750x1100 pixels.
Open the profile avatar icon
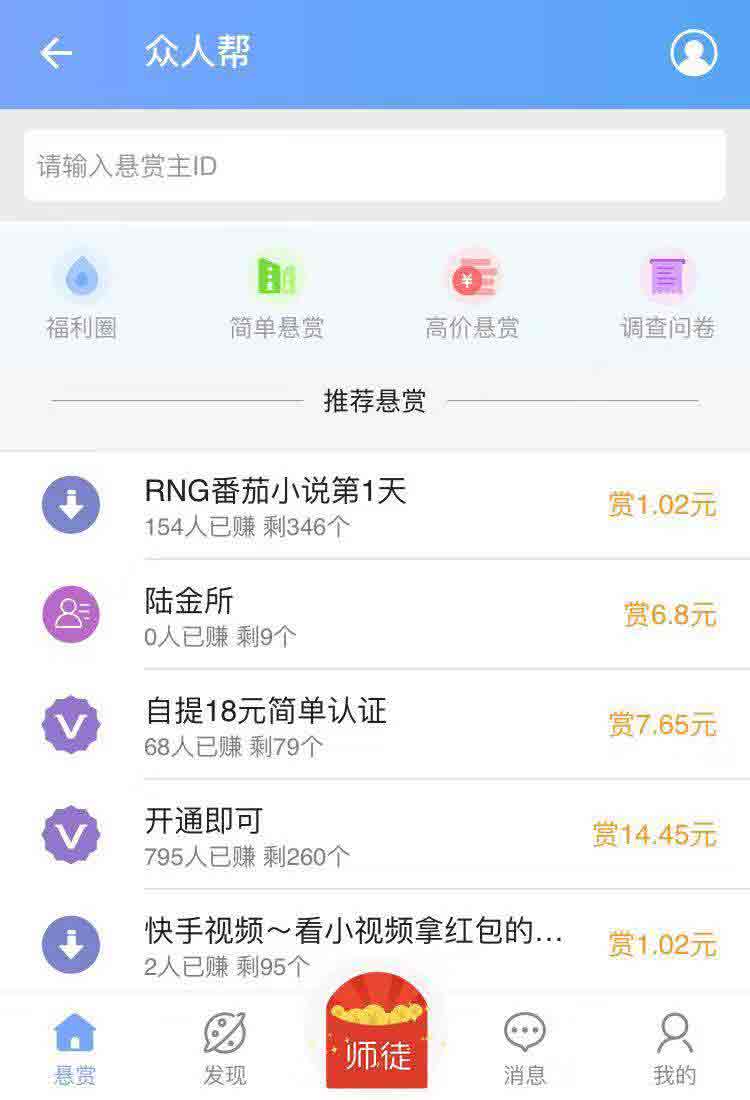click(x=693, y=53)
